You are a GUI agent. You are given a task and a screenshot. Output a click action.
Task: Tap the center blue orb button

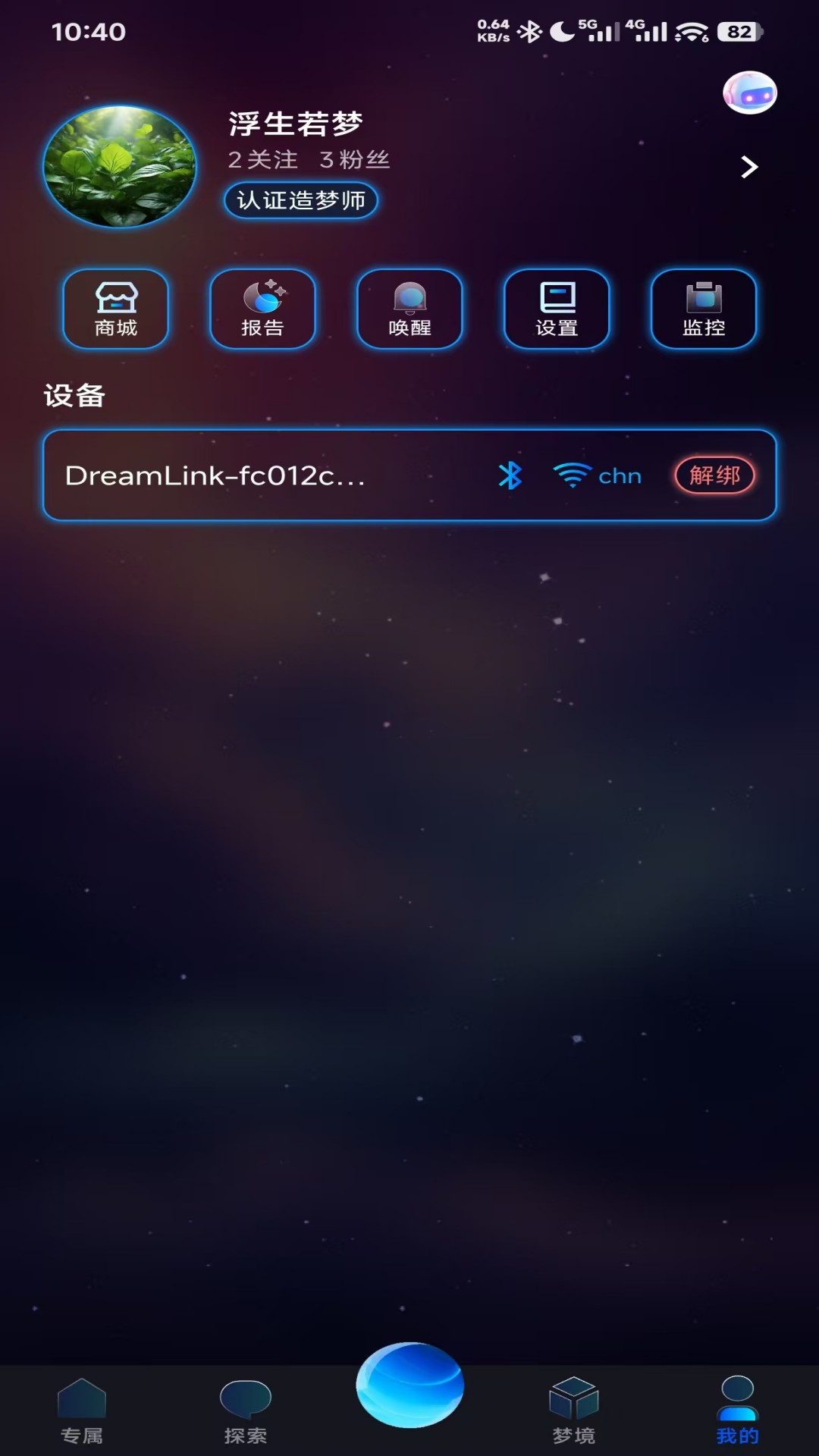point(409,1385)
